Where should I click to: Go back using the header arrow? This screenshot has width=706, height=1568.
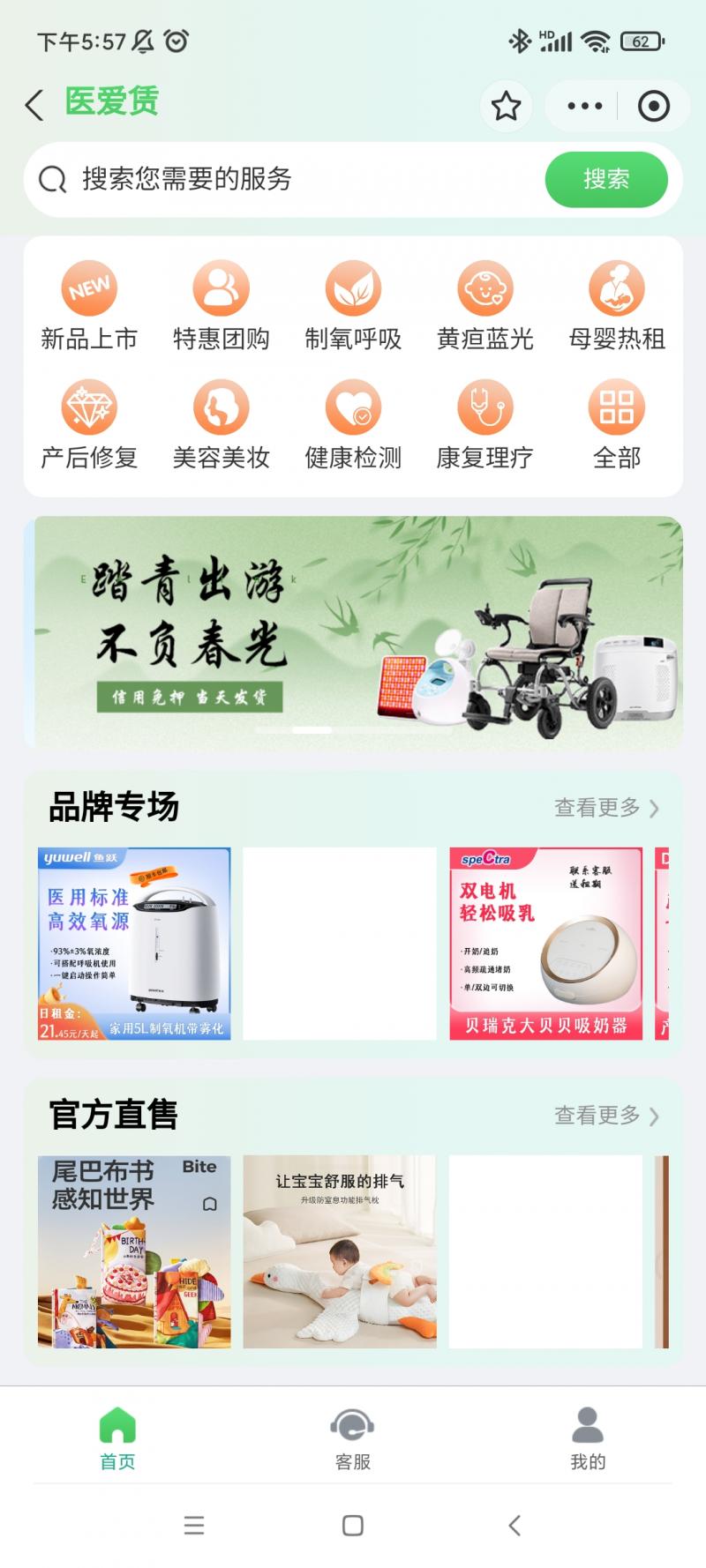(34, 105)
